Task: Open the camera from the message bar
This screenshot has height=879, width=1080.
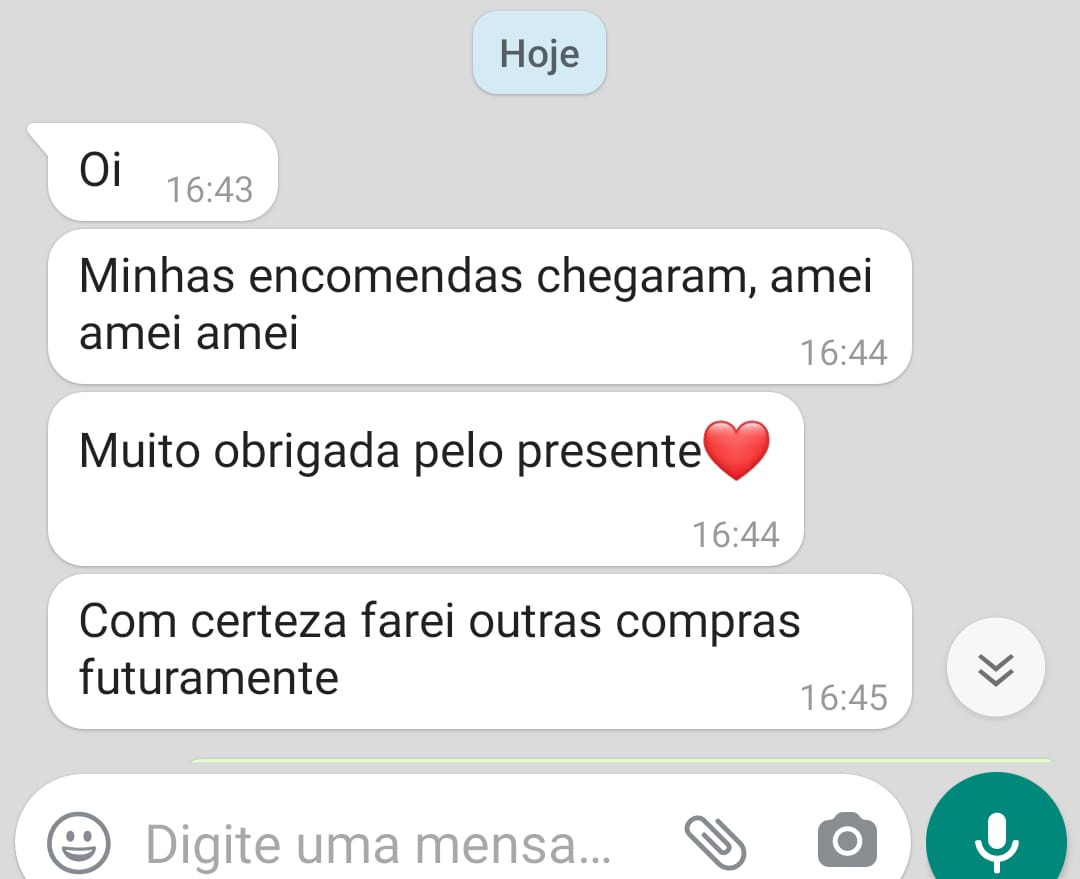Action: click(847, 841)
